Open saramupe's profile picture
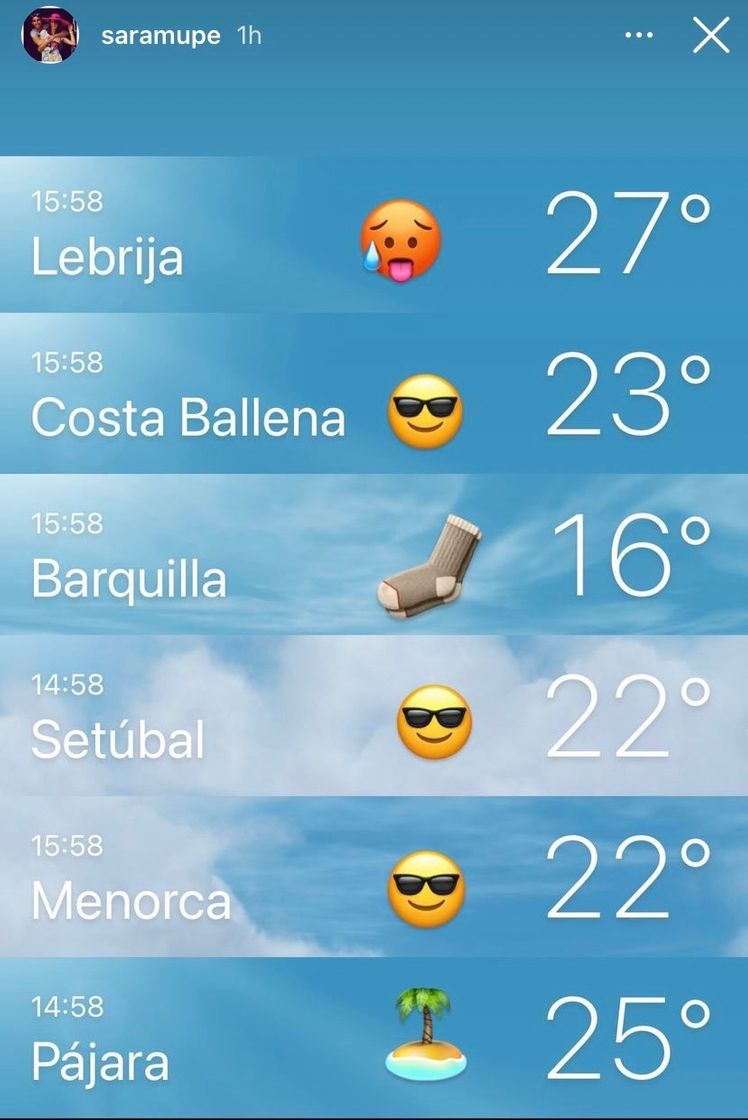The width and height of the screenshot is (748, 1120). (x=50, y=36)
